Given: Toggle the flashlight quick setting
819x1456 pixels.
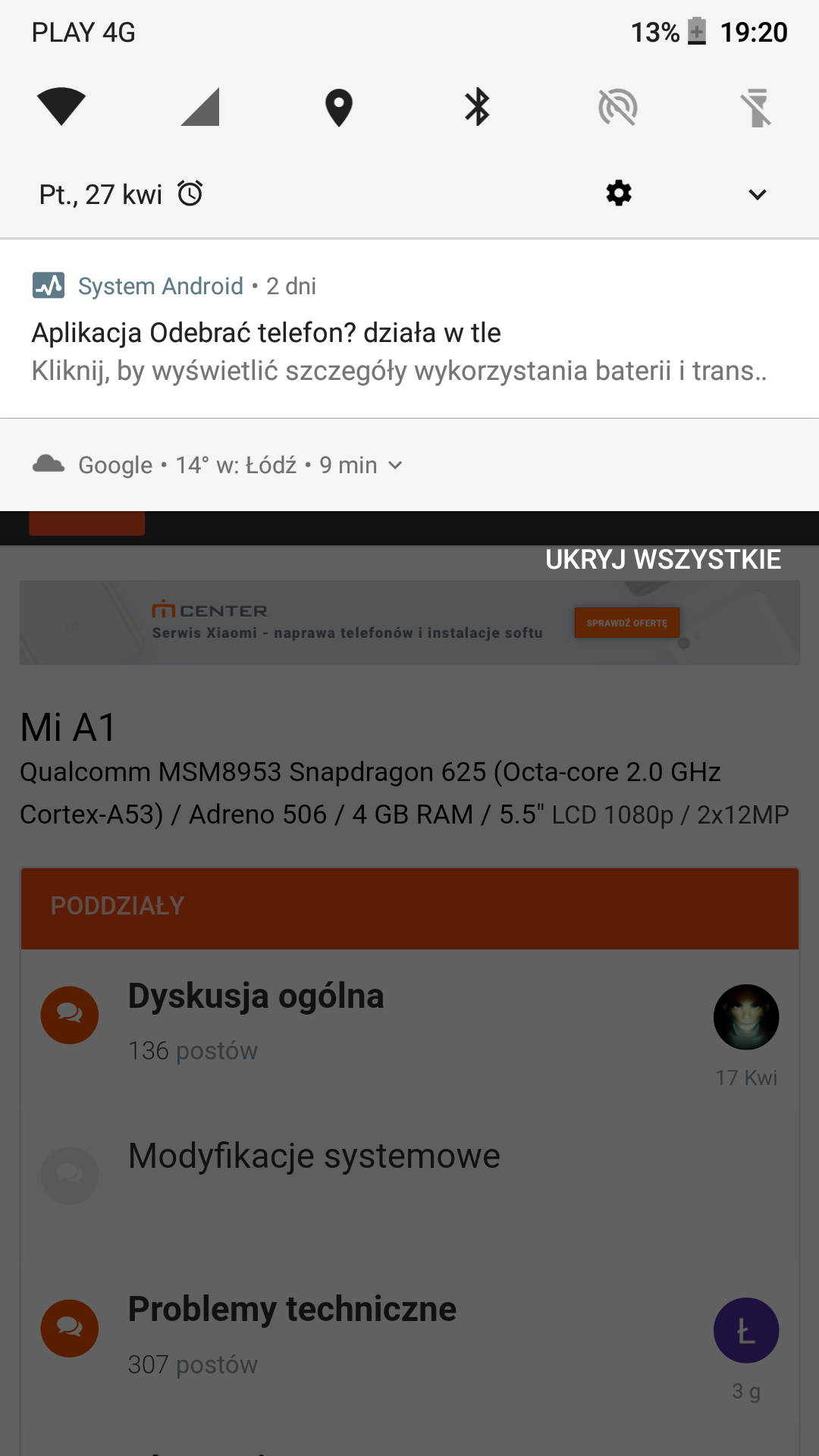Looking at the screenshot, I should (x=757, y=107).
